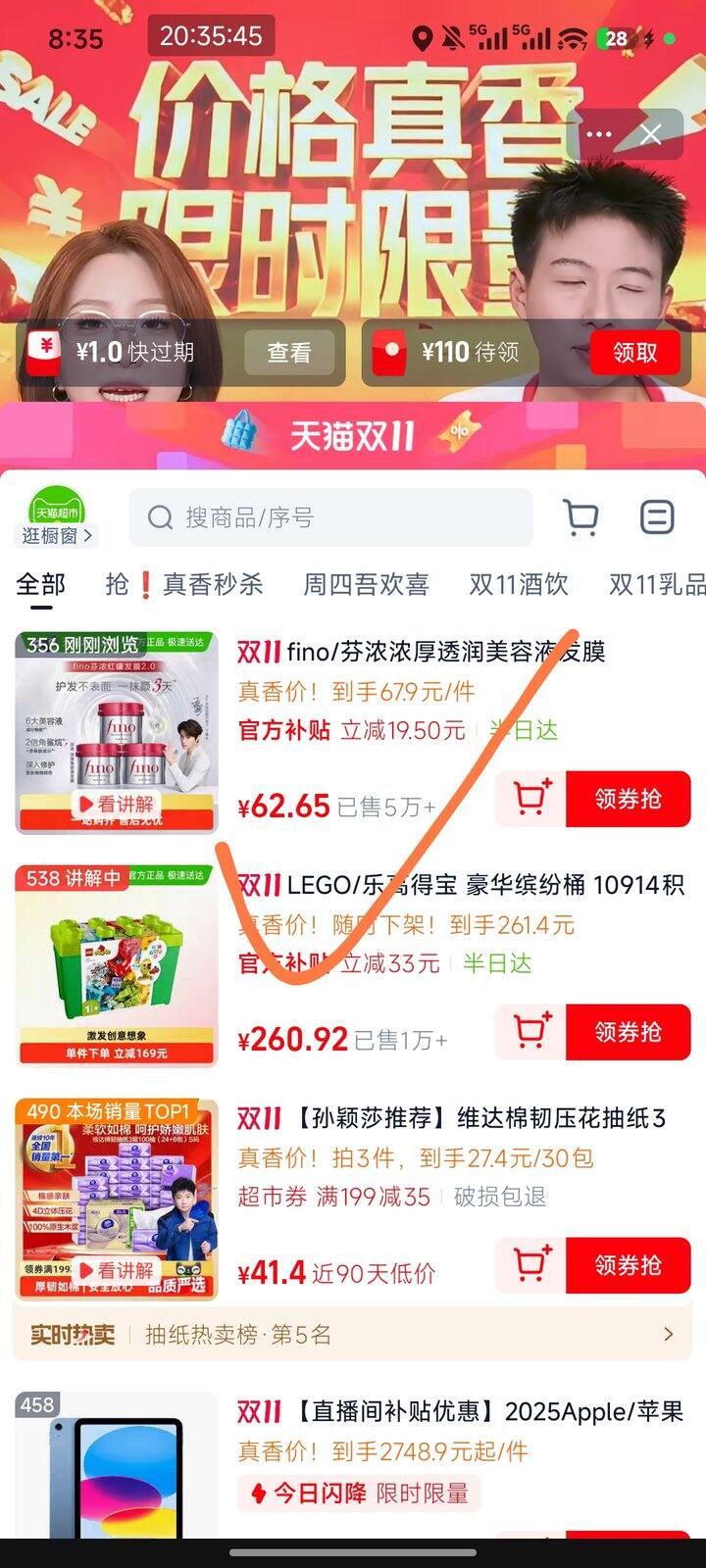The height and width of the screenshot is (1568, 706).
Task: Select the 全部 tab
Action: tap(40, 585)
